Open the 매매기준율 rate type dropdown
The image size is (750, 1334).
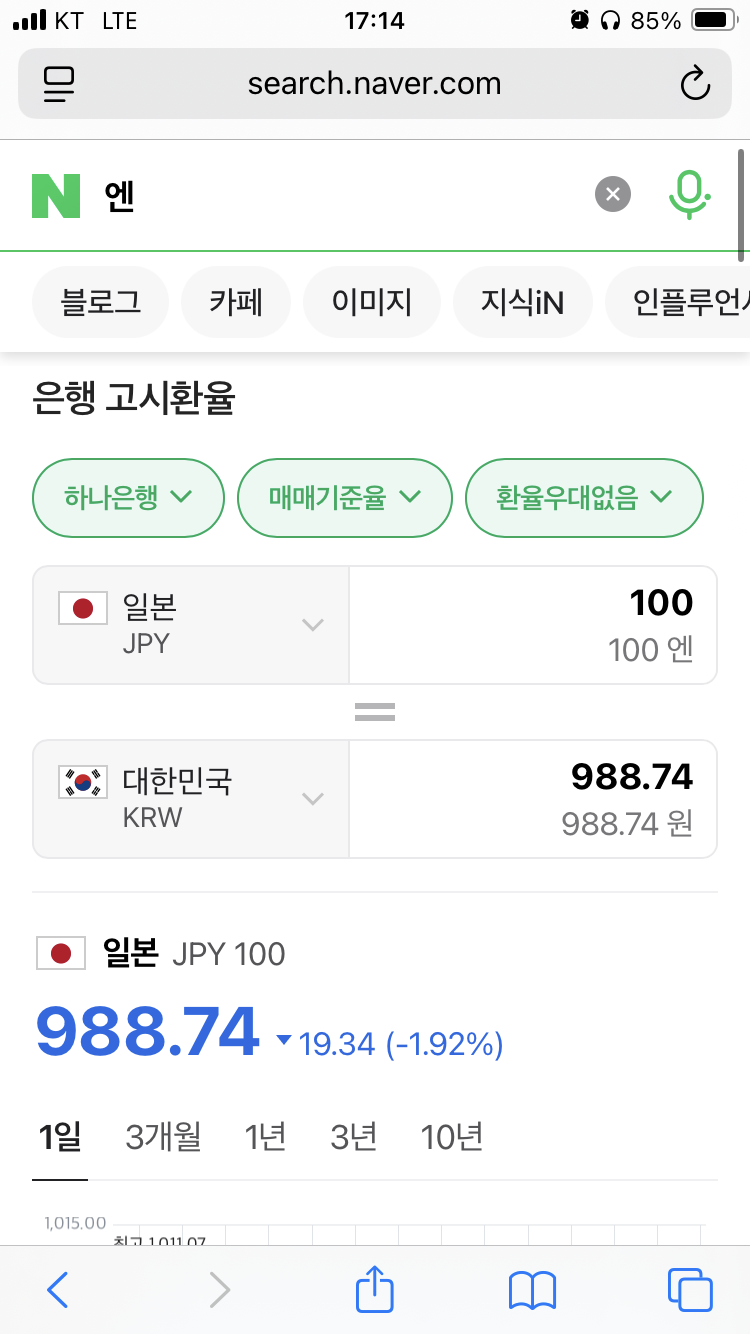pos(345,498)
